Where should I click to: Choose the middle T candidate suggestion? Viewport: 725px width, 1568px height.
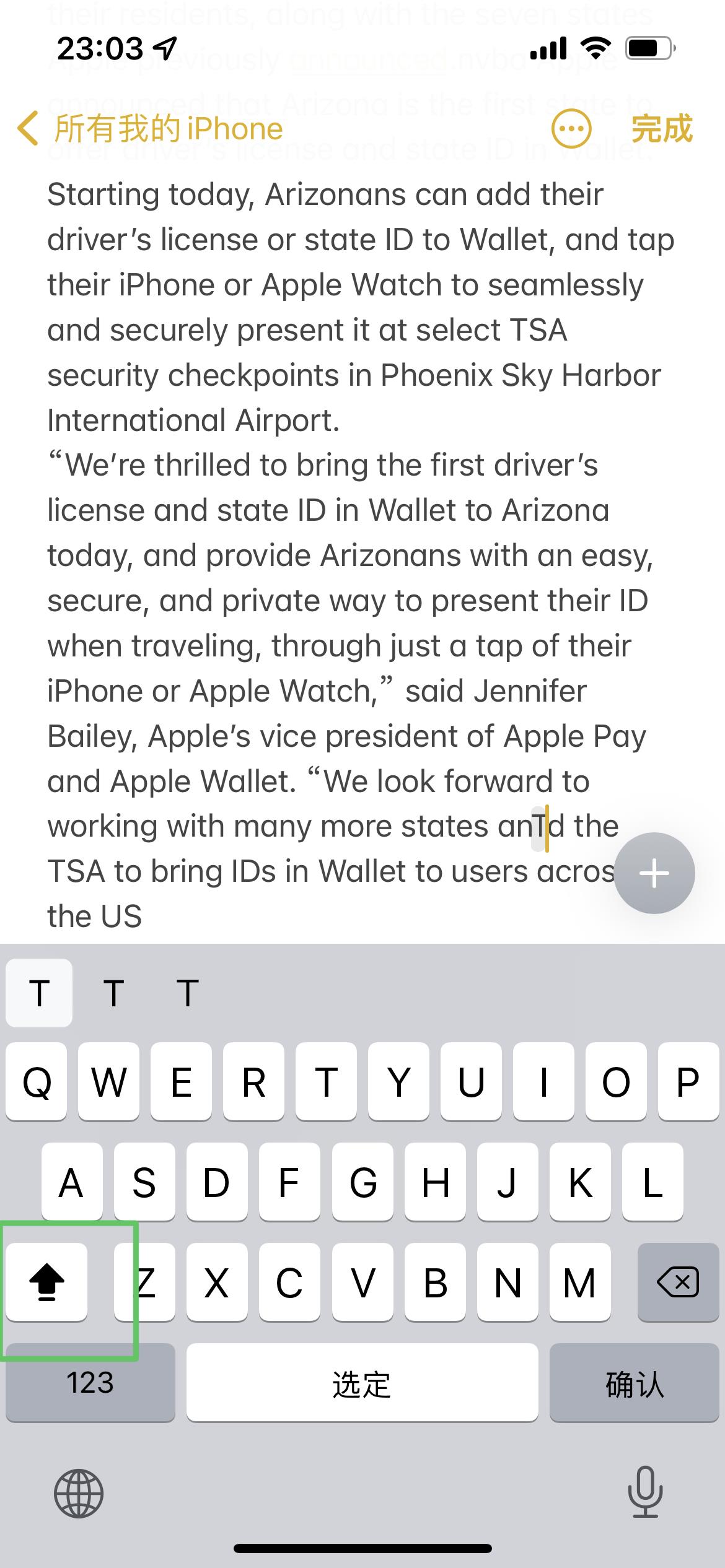tap(114, 994)
